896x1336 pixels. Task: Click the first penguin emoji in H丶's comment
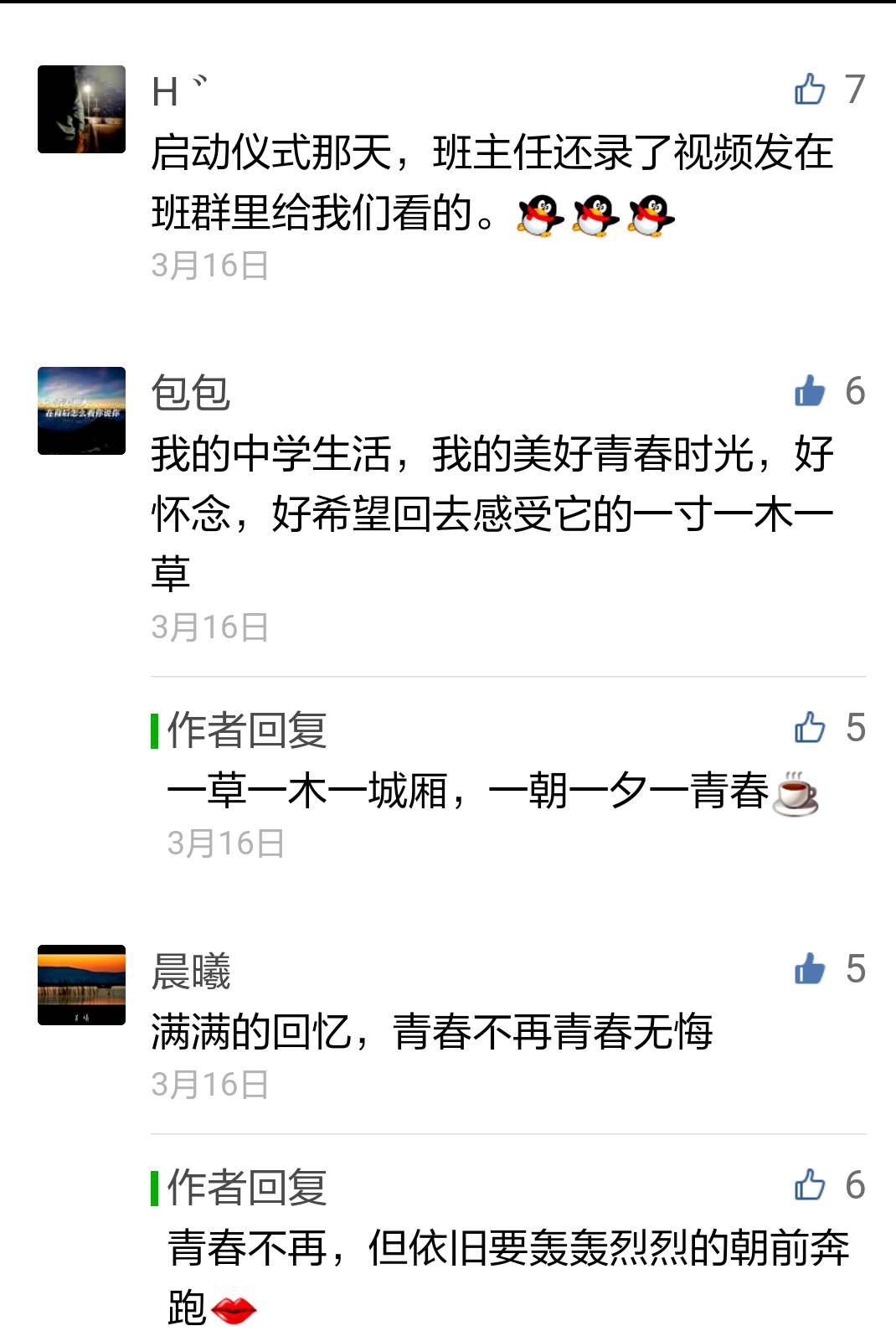[x=541, y=214]
